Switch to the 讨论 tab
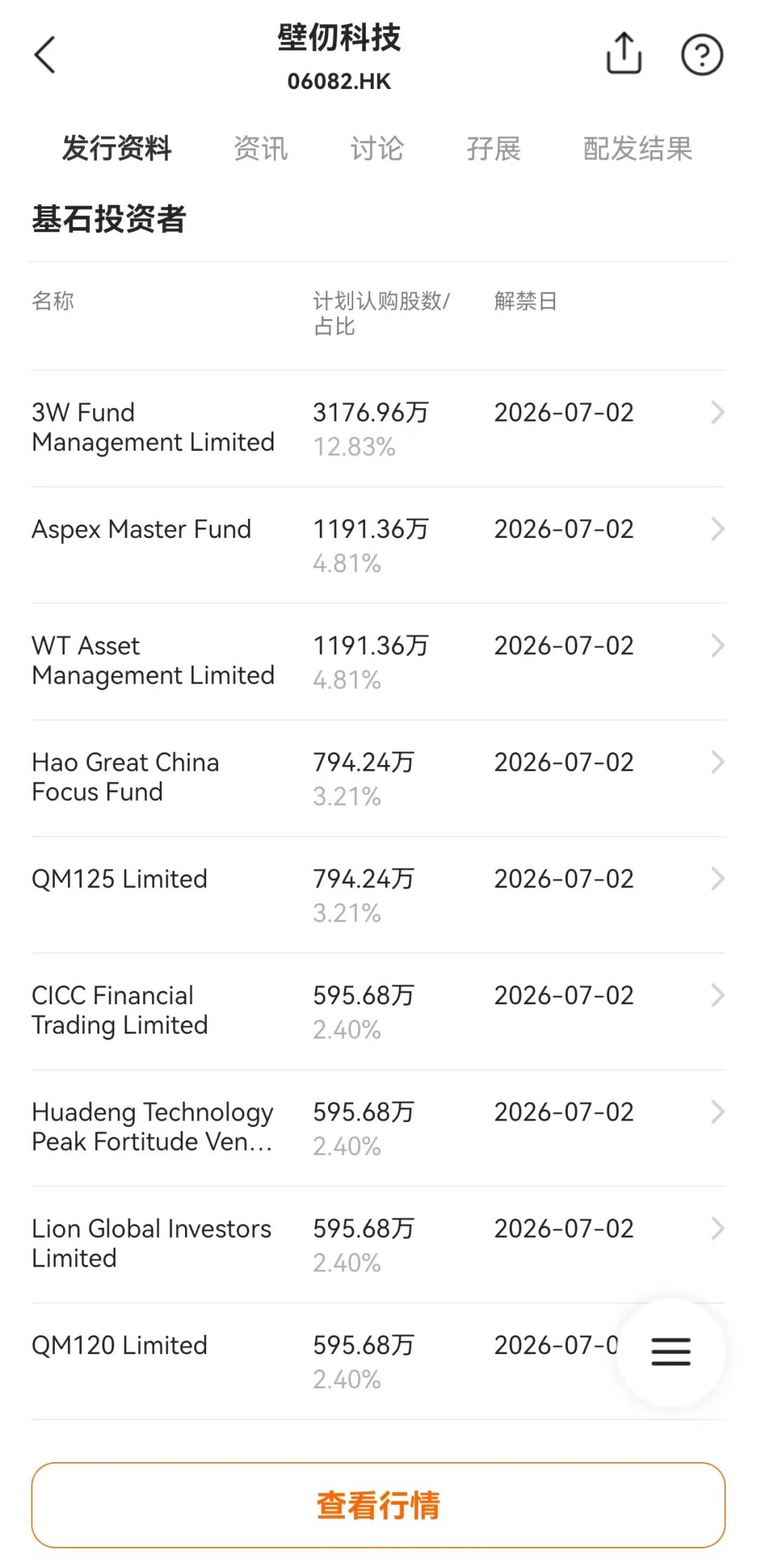 pyautogui.click(x=377, y=149)
